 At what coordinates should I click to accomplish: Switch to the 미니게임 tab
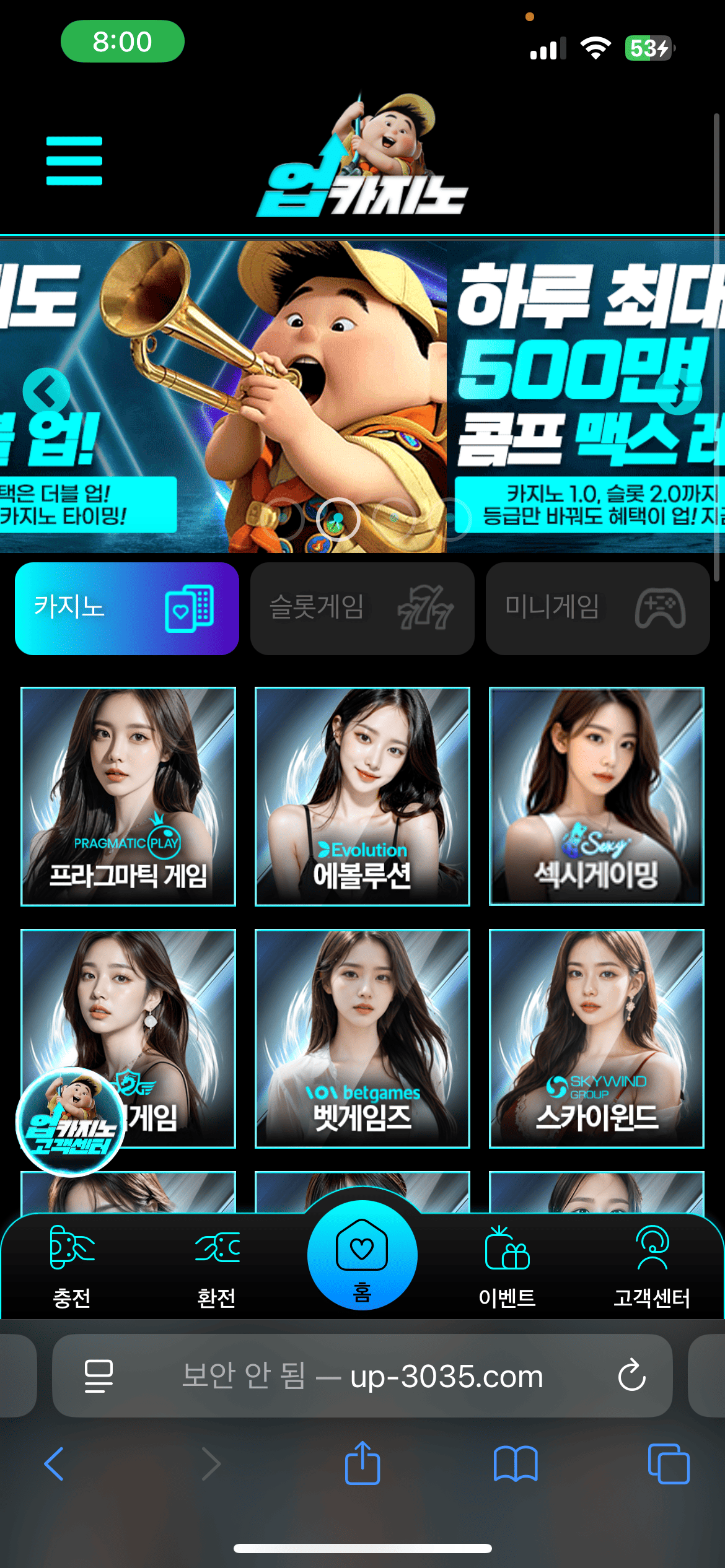[x=597, y=608]
